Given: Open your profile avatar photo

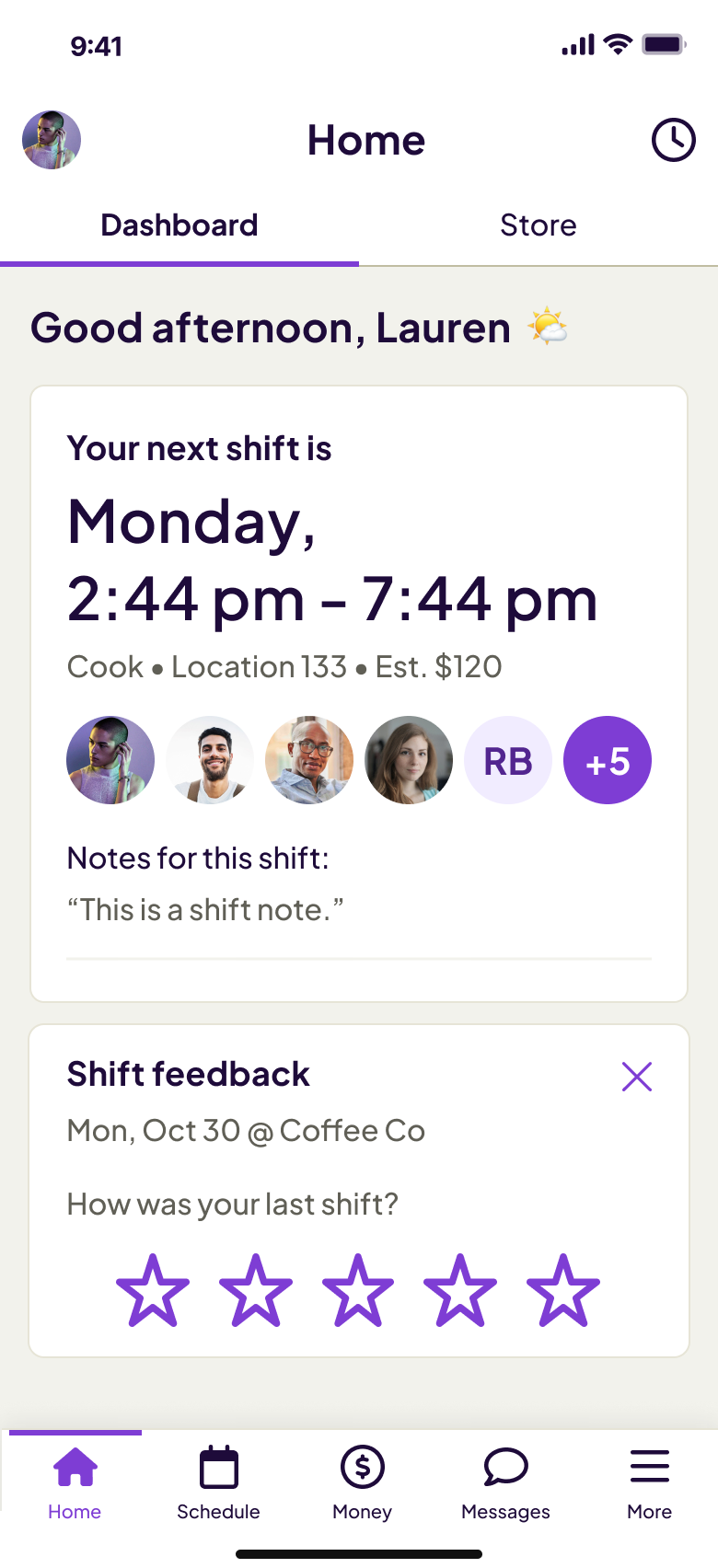Looking at the screenshot, I should pos(52,140).
